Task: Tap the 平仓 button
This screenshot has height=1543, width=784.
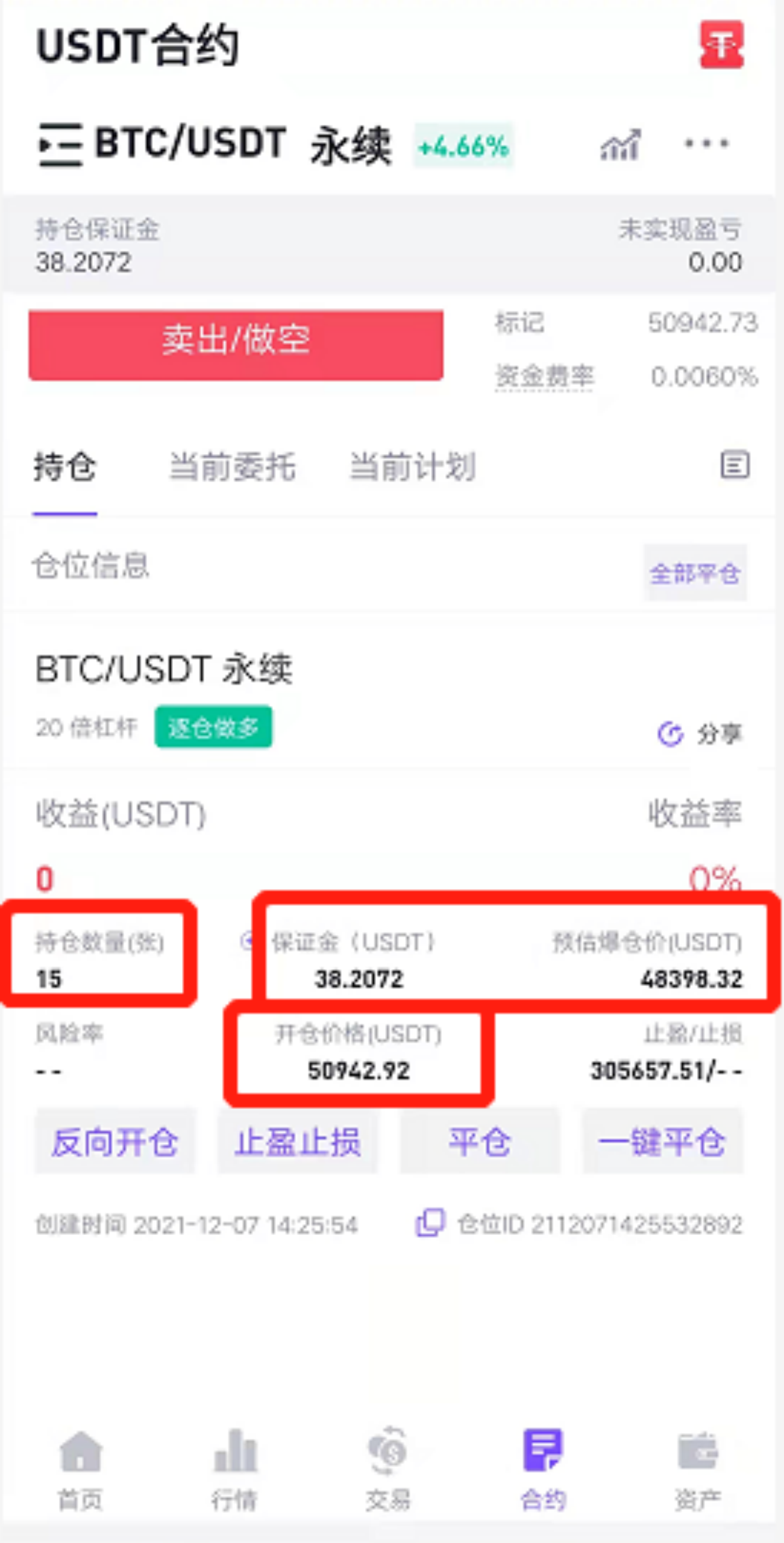Action: (x=480, y=1142)
